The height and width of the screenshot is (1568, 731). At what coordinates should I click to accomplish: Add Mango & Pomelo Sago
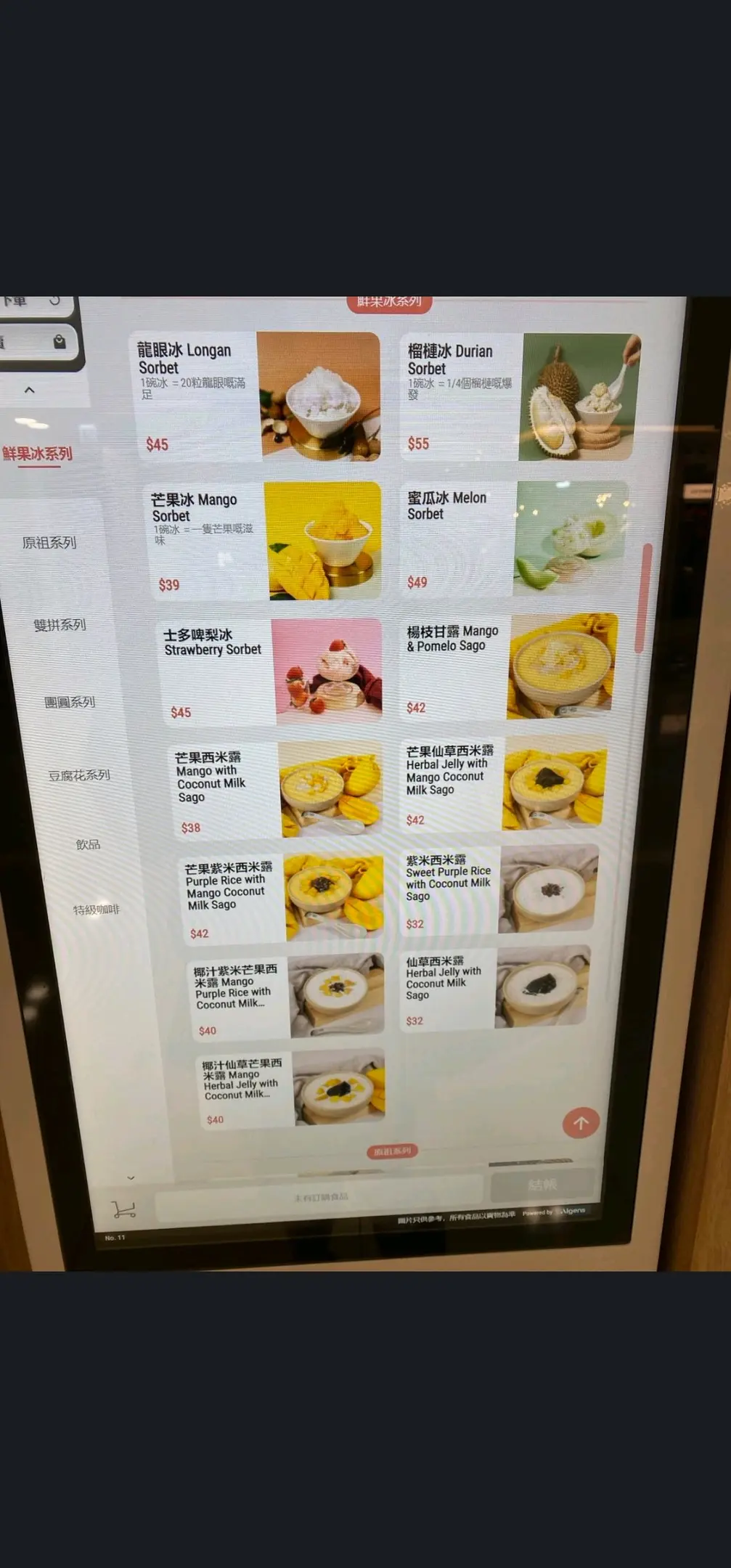point(510,667)
